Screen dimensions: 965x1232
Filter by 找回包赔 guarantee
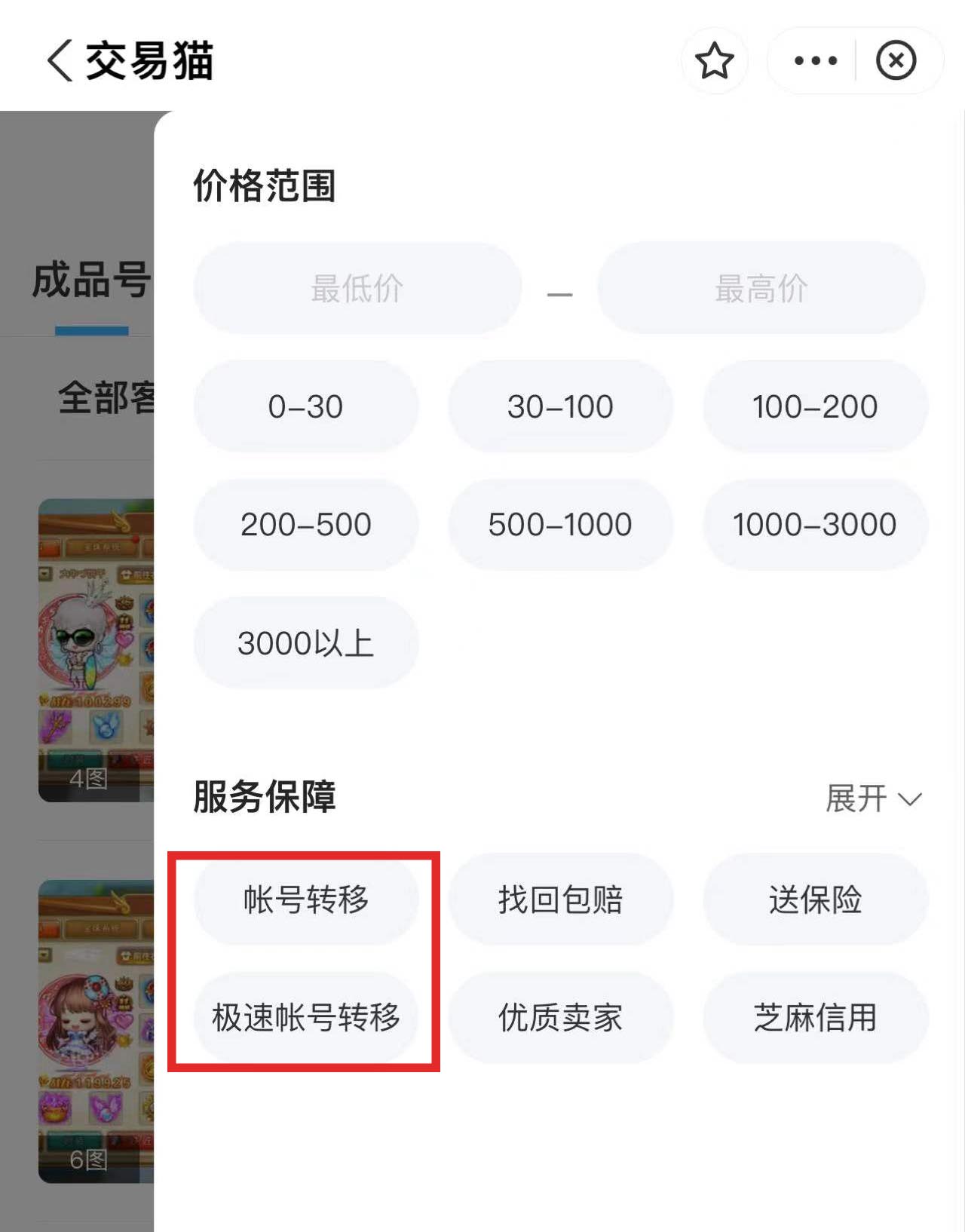(560, 899)
